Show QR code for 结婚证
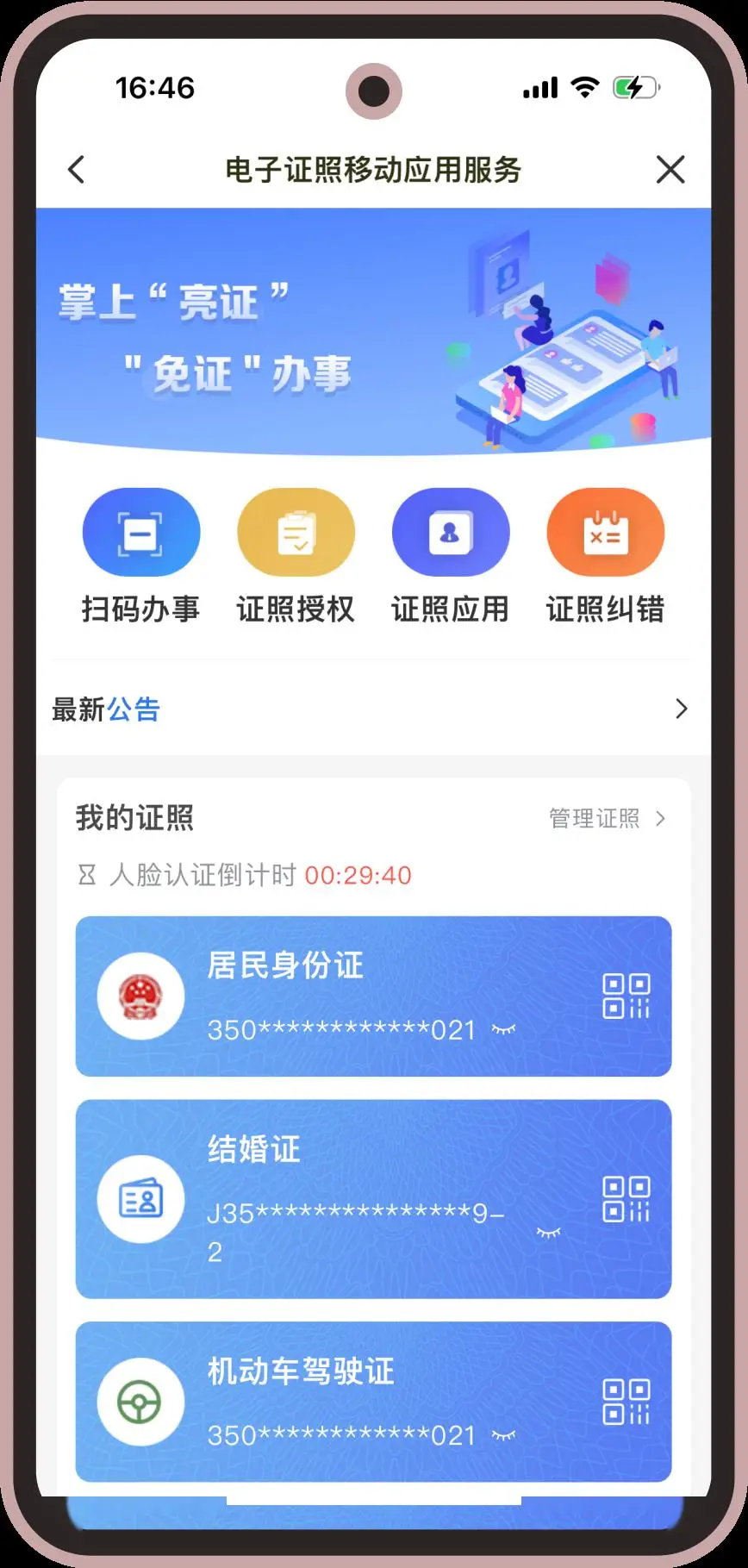This screenshot has width=748, height=1568. 626,1199
